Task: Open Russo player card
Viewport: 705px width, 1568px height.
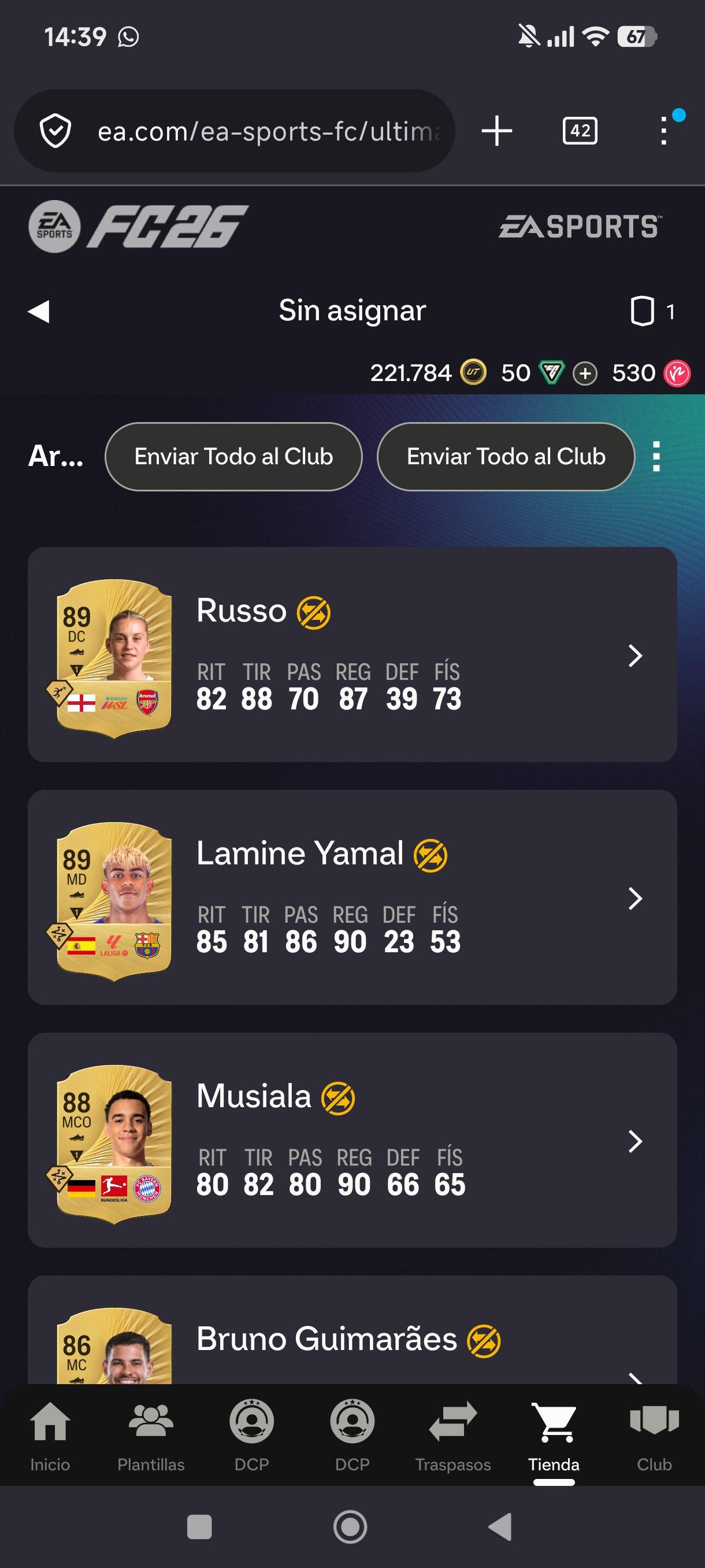Action: point(352,654)
